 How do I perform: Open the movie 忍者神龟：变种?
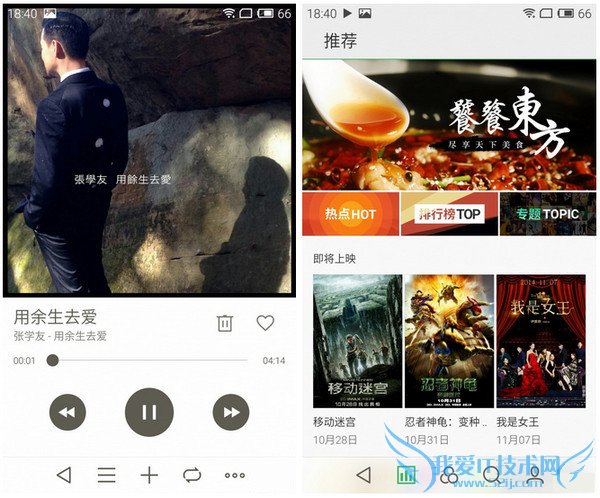[448, 342]
